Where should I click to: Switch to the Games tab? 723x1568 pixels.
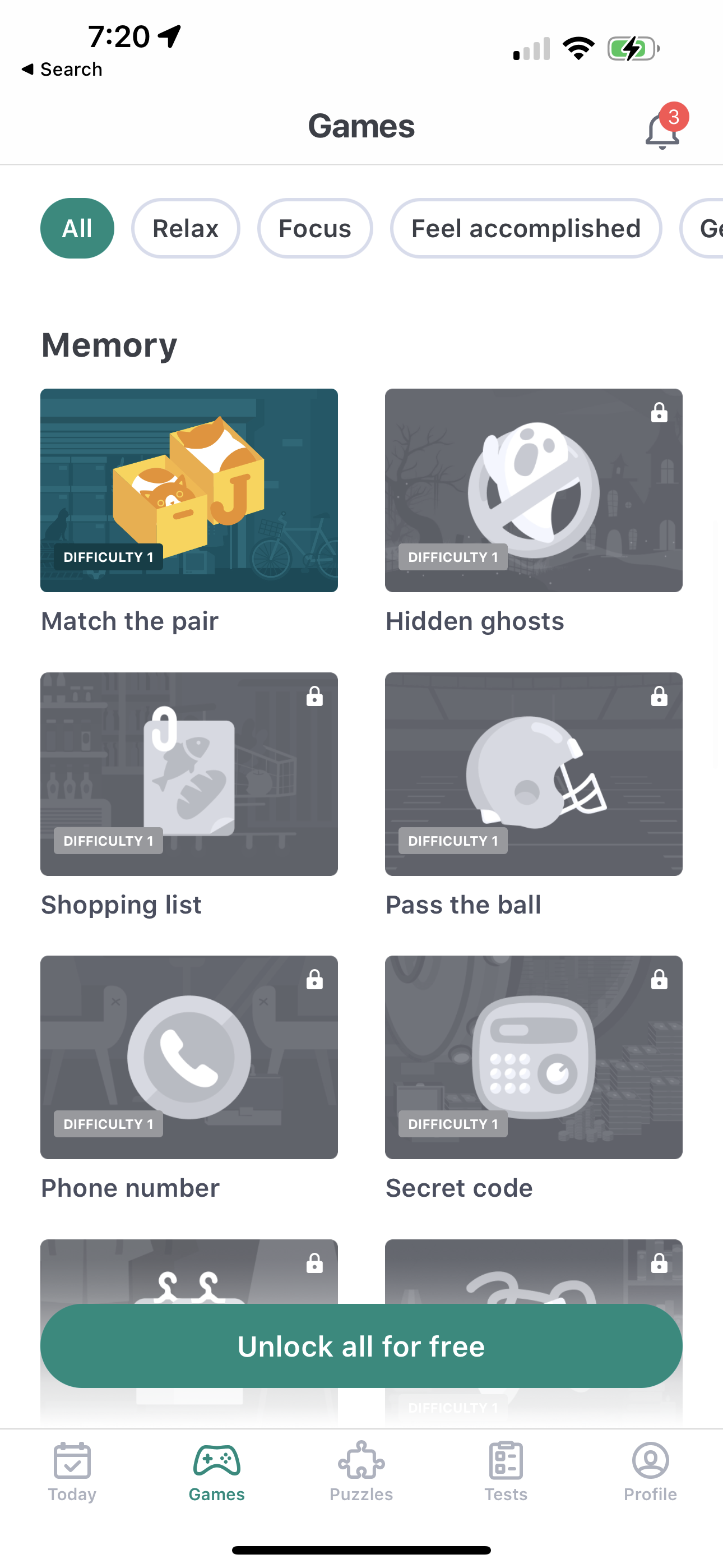coord(217,1473)
